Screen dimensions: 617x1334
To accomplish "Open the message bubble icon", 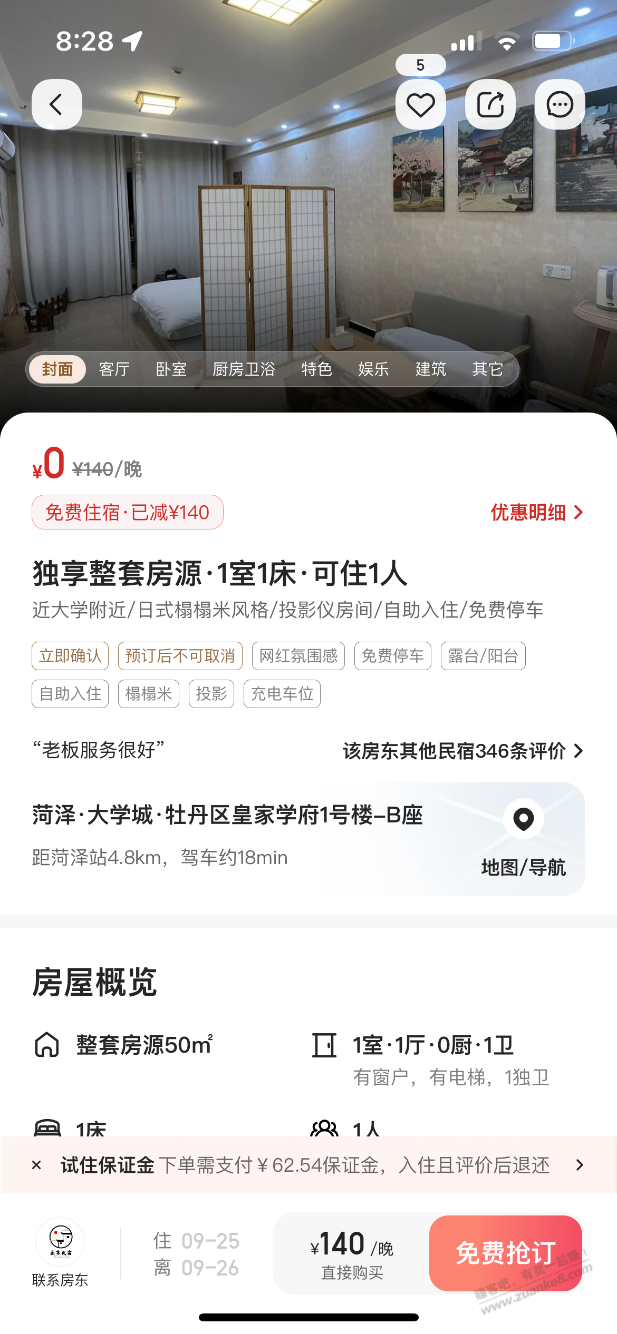I will click(x=560, y=104).
